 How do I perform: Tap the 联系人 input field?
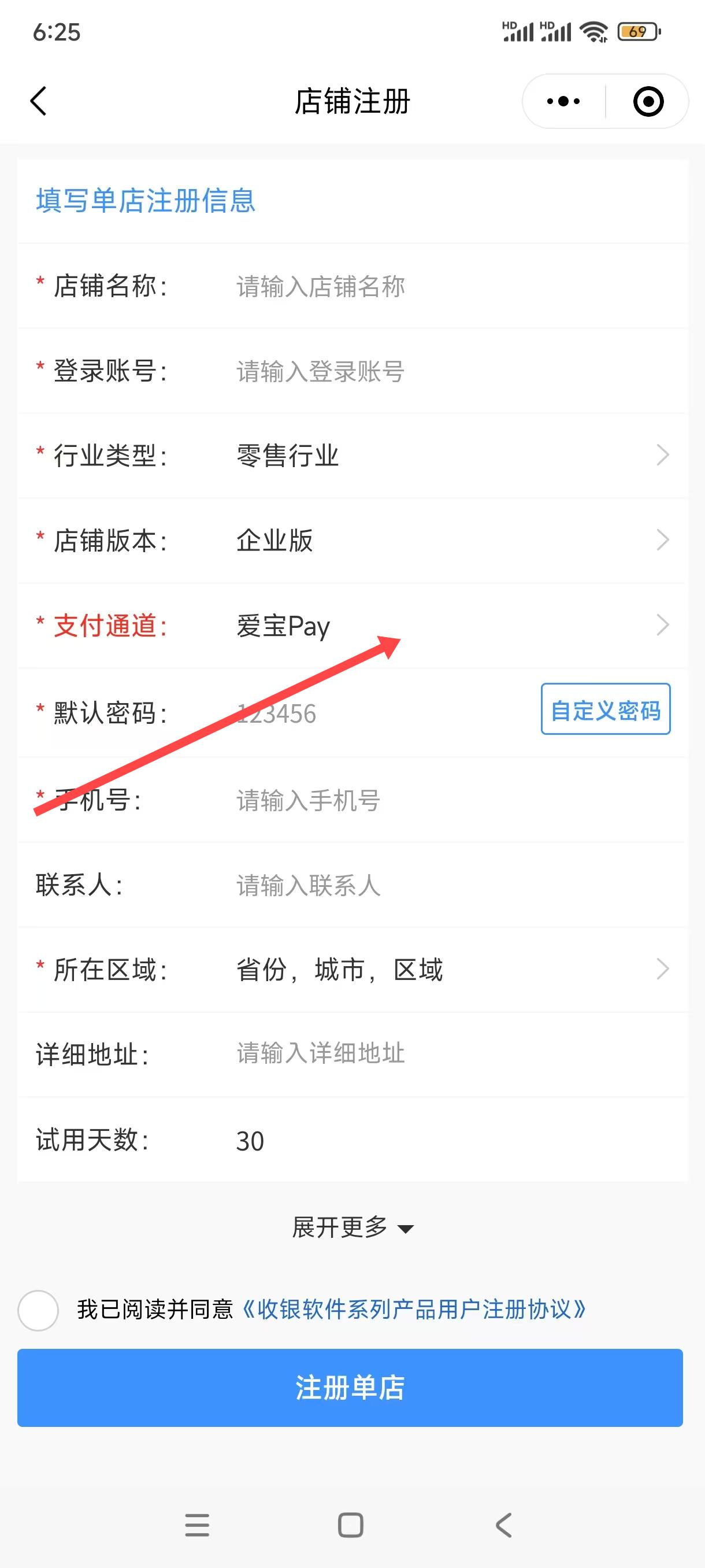[x=453, y=885]
